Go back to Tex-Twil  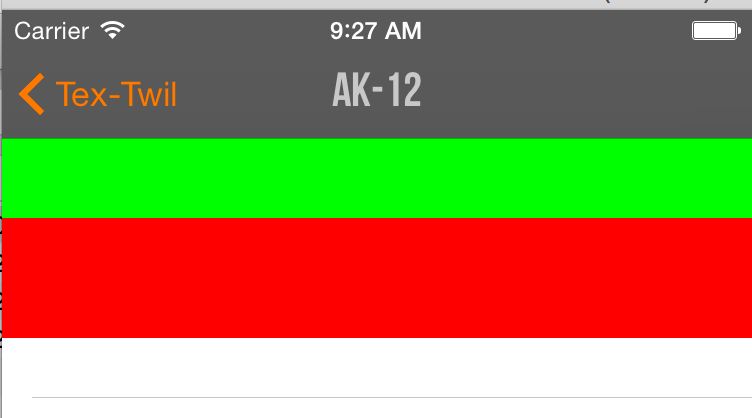[98, 94]
